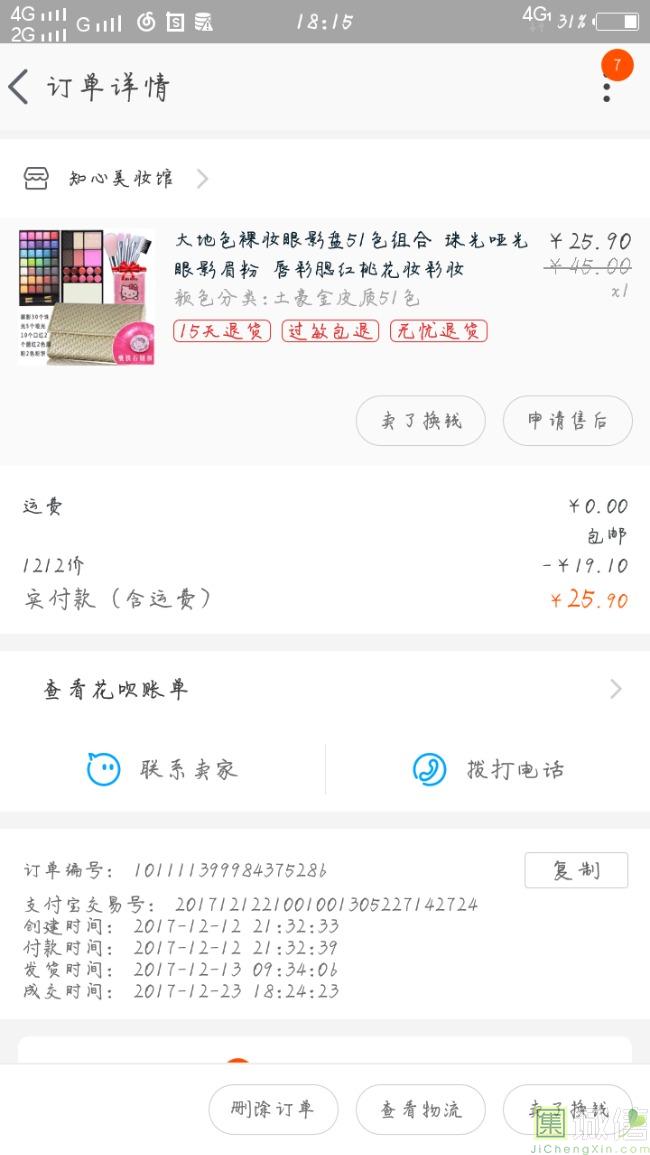Open 查看花呗账单
Viewport: 650px width, 1155px height.
(325, 689)
